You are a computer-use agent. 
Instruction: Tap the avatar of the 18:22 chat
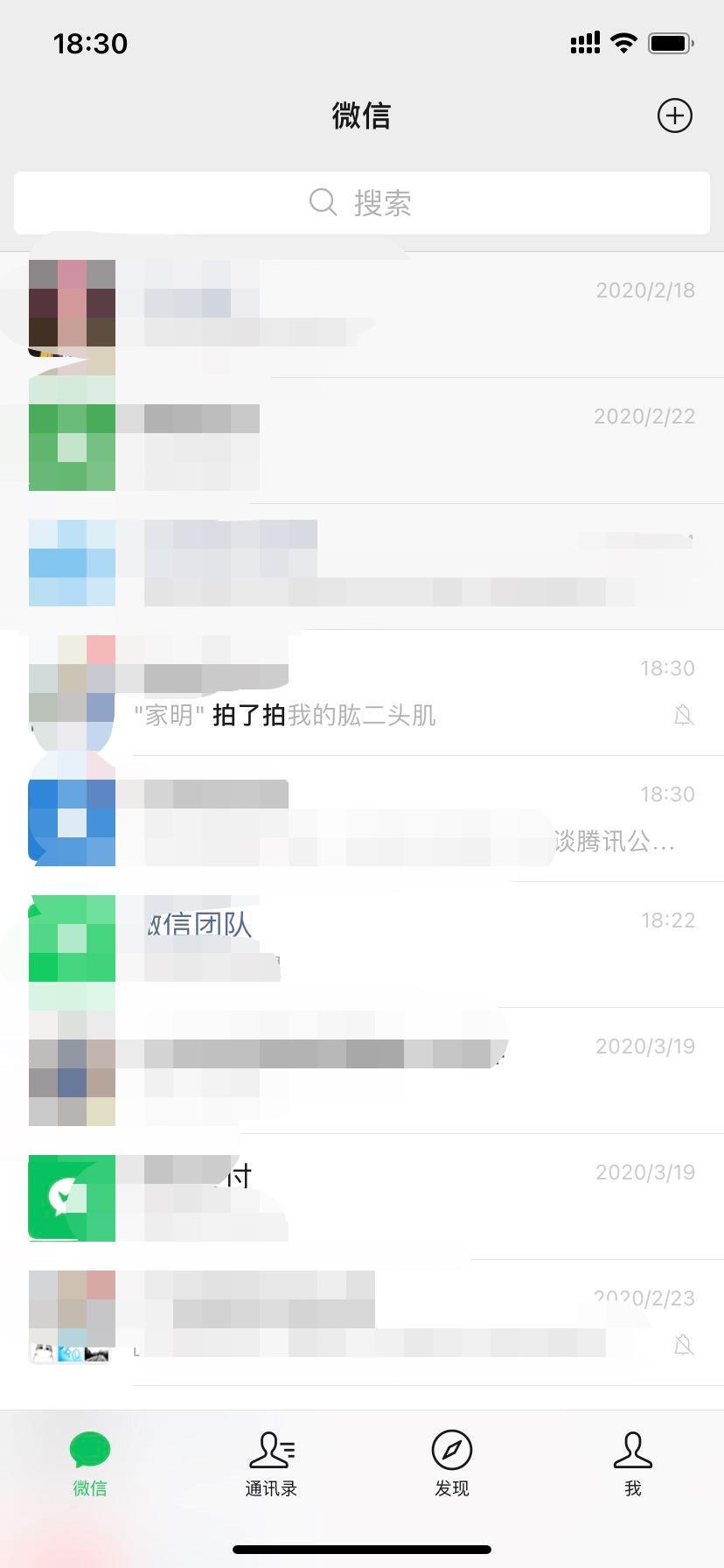pyautogui.click(x=70, y=938)
